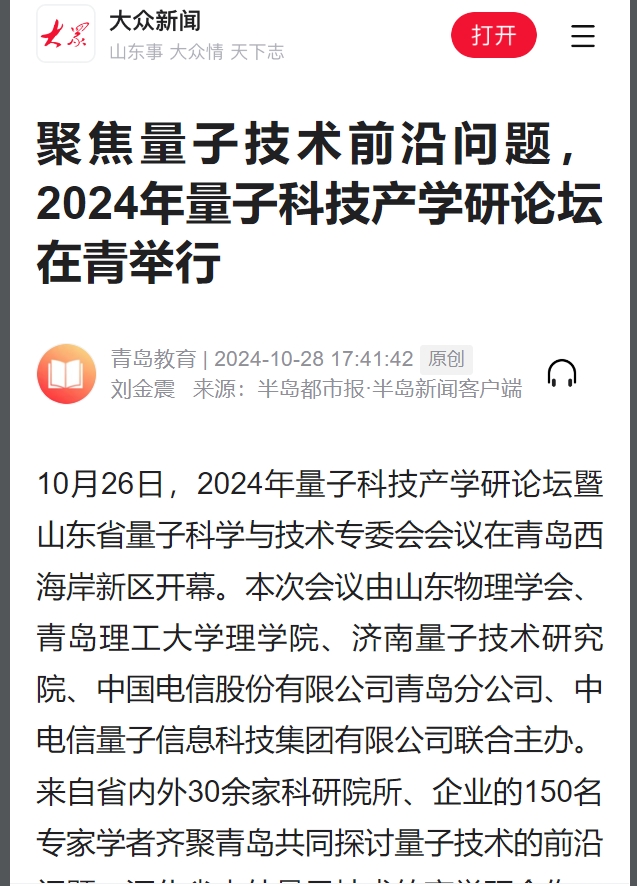Open the hamburger menu
The width and height of the screenshot is (637, 886).
pyautogui.click(x=583, y=37)
